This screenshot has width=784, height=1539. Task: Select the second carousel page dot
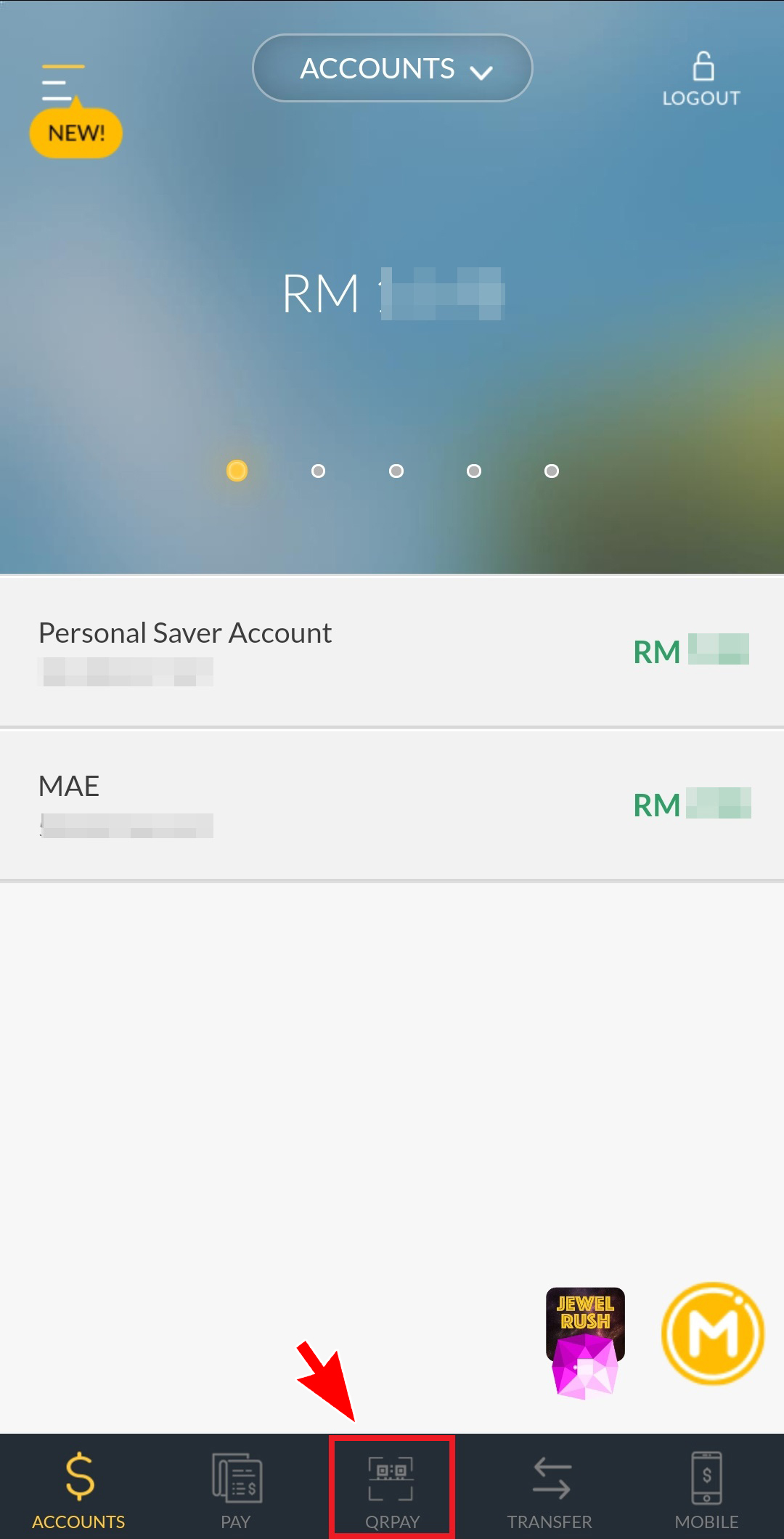318,471
